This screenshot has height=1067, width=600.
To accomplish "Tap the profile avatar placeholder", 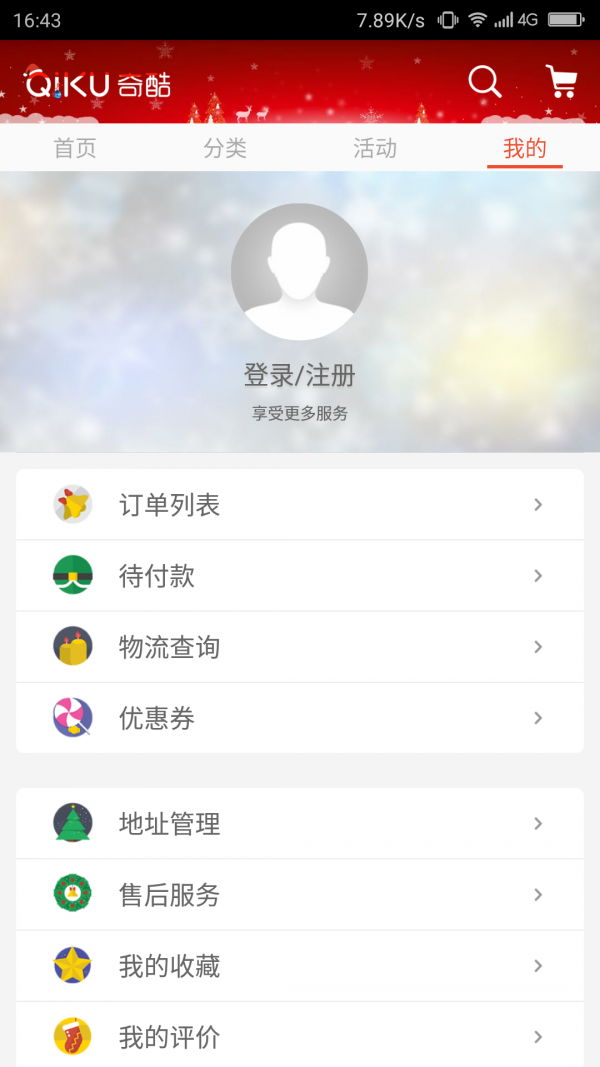I will click(299, 272).
